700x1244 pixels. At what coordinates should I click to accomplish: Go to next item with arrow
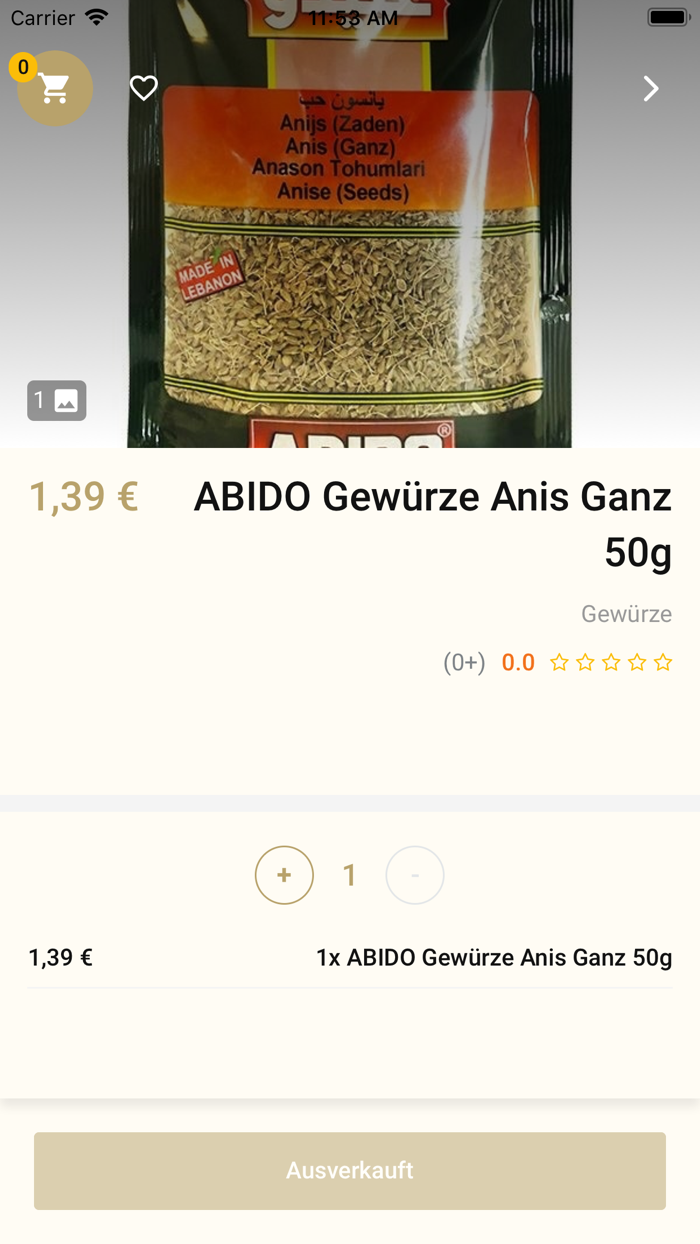[651, 89]
